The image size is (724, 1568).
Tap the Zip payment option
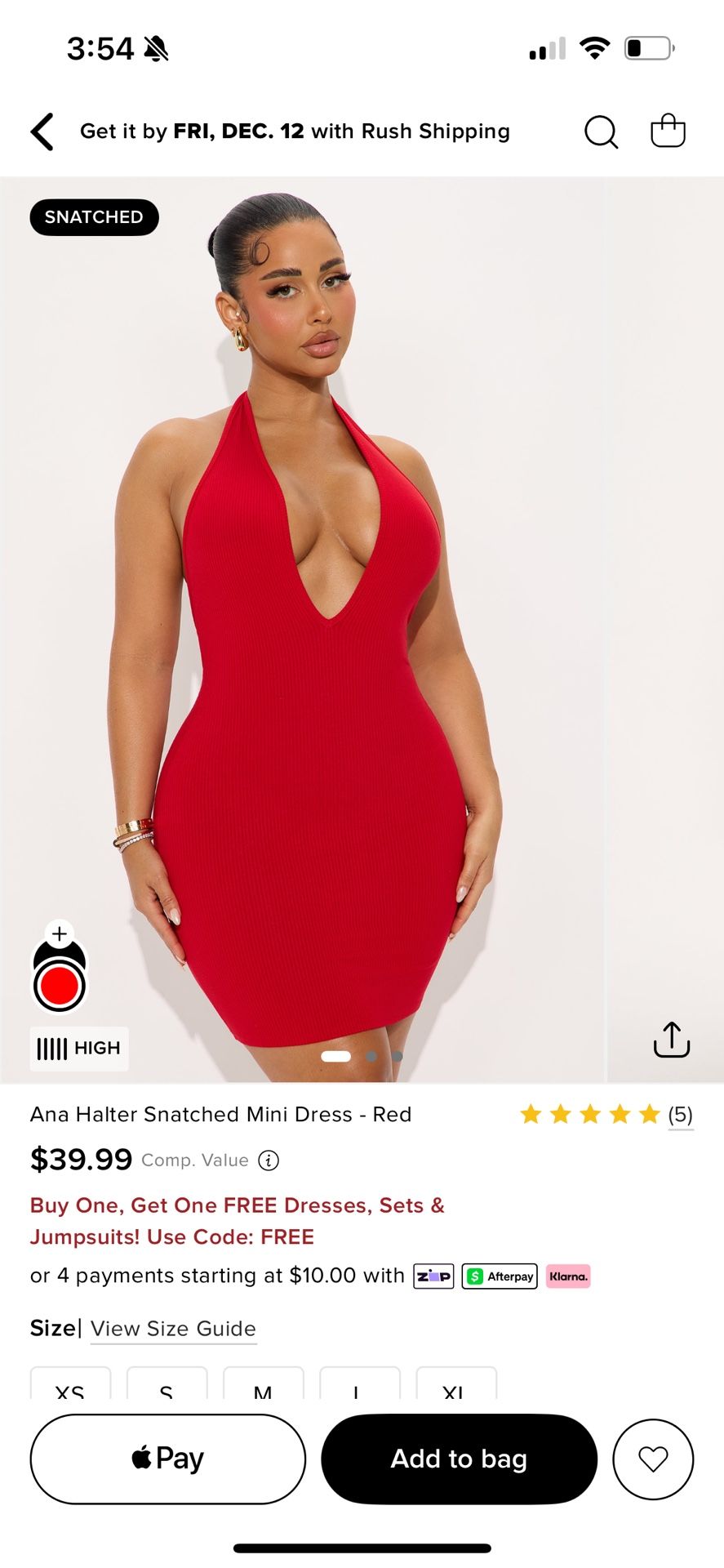[433, 1276]
